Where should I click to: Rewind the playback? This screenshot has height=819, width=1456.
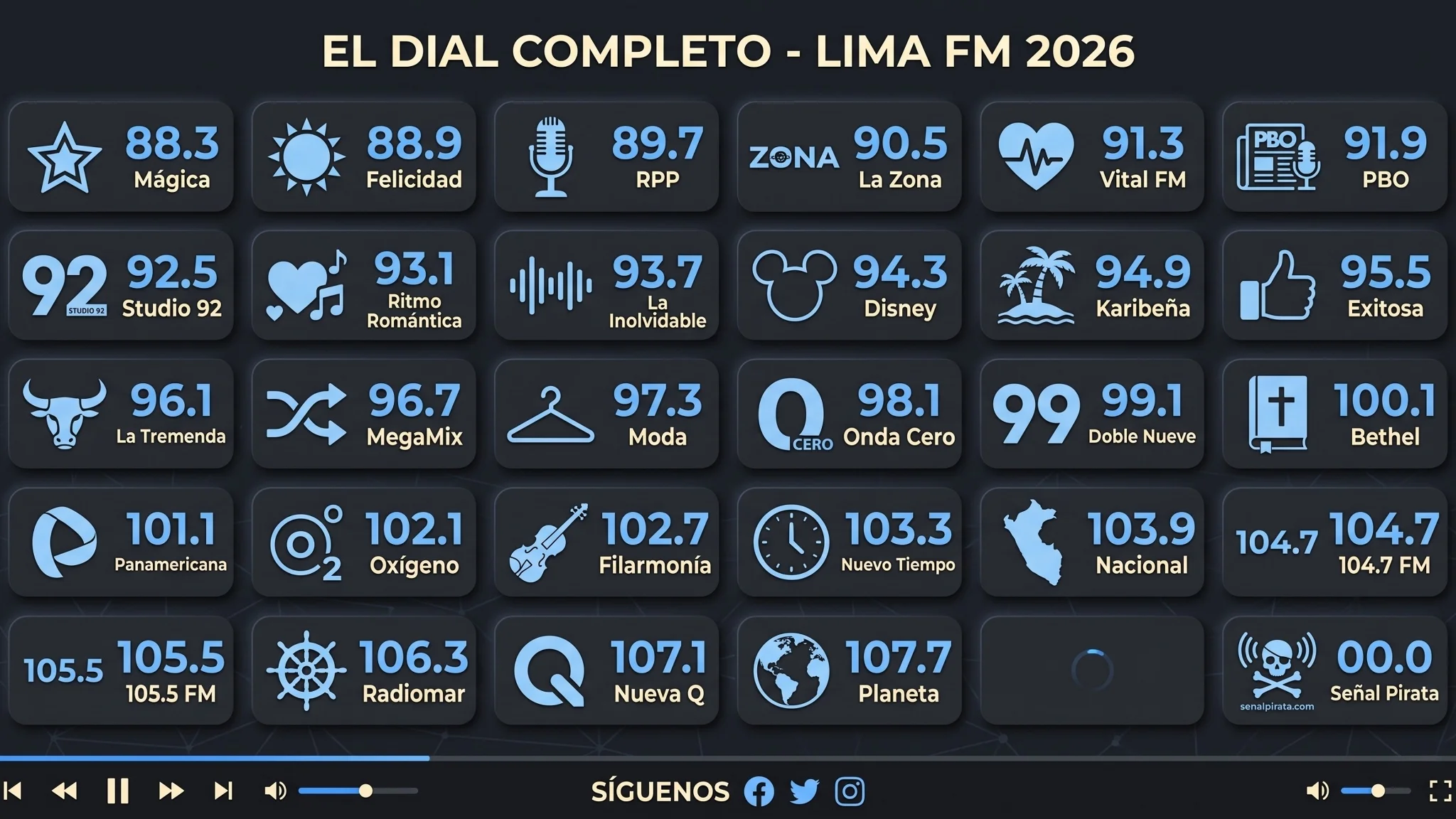click(x=65, y=791)
